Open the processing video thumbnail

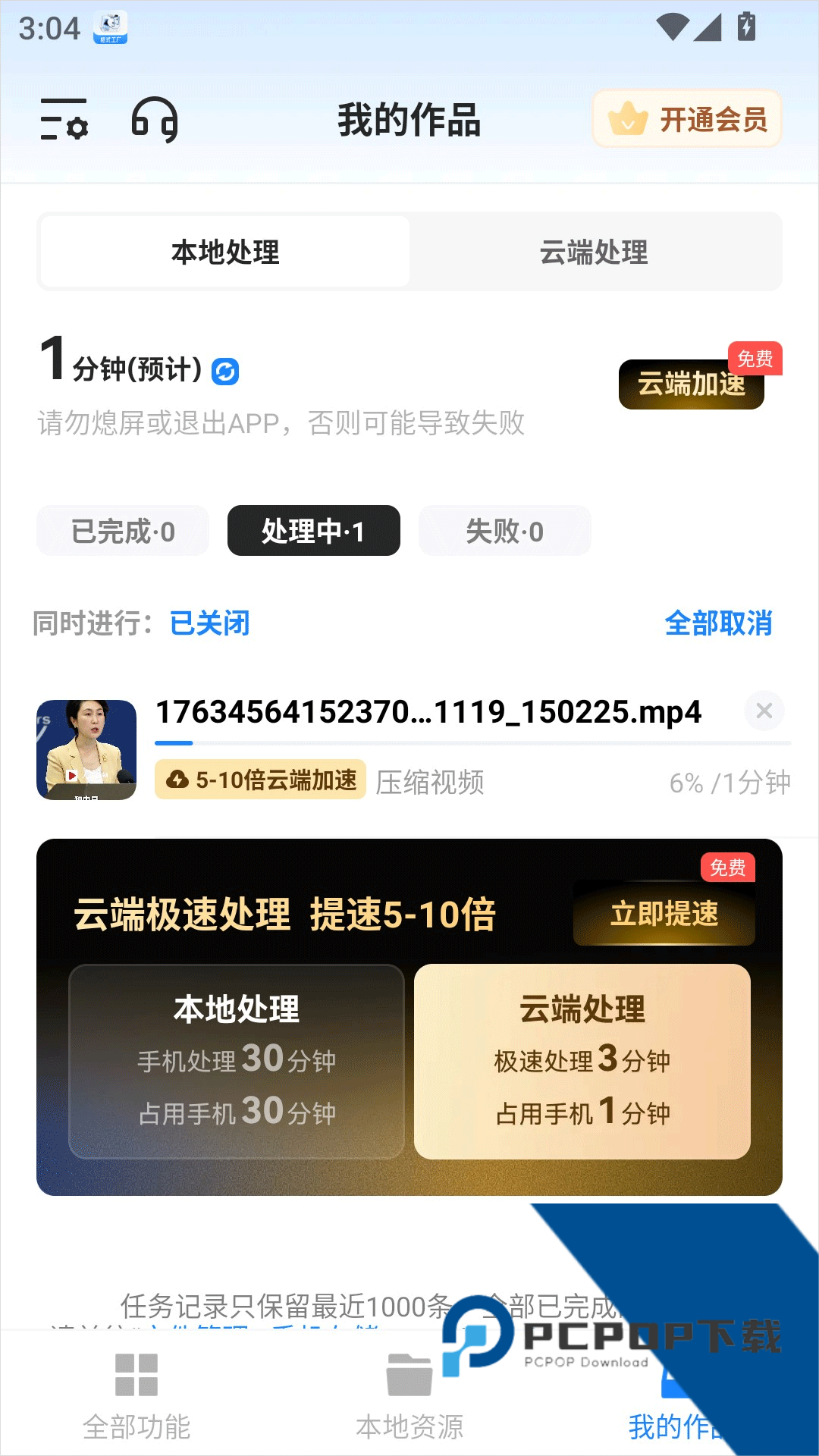[x=86, y=749]
